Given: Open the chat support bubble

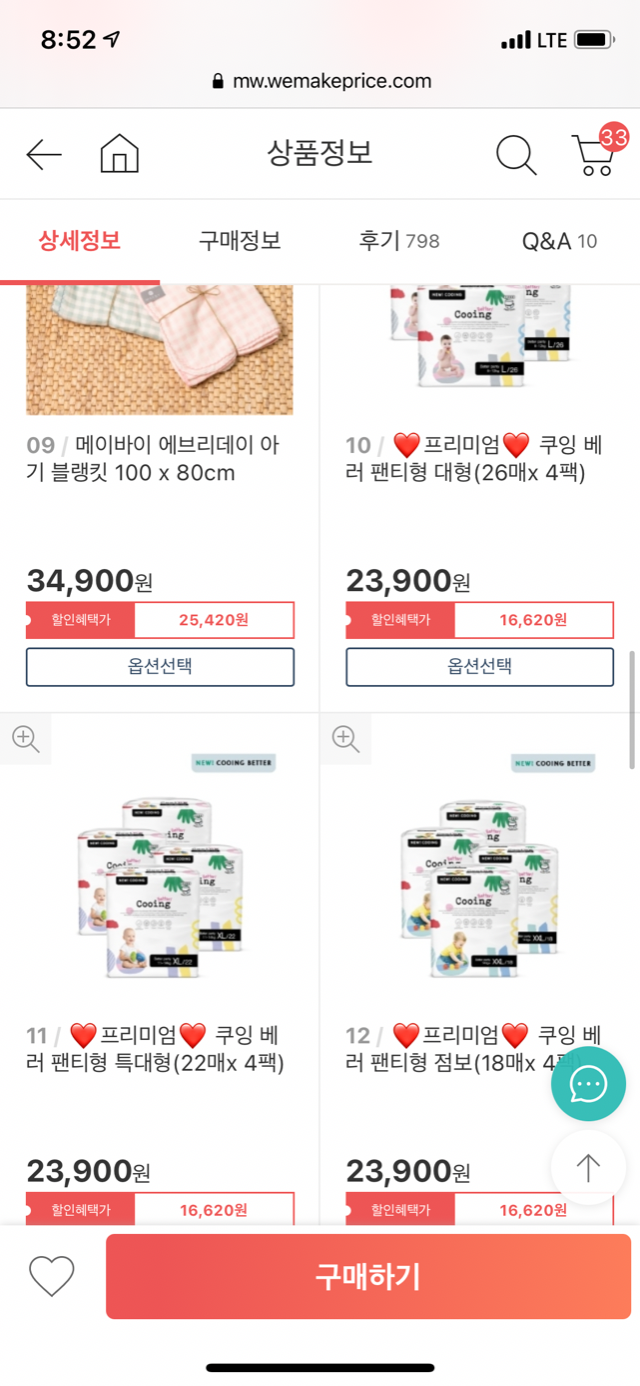Looking at the screenshot, I should click(588, 1084).
